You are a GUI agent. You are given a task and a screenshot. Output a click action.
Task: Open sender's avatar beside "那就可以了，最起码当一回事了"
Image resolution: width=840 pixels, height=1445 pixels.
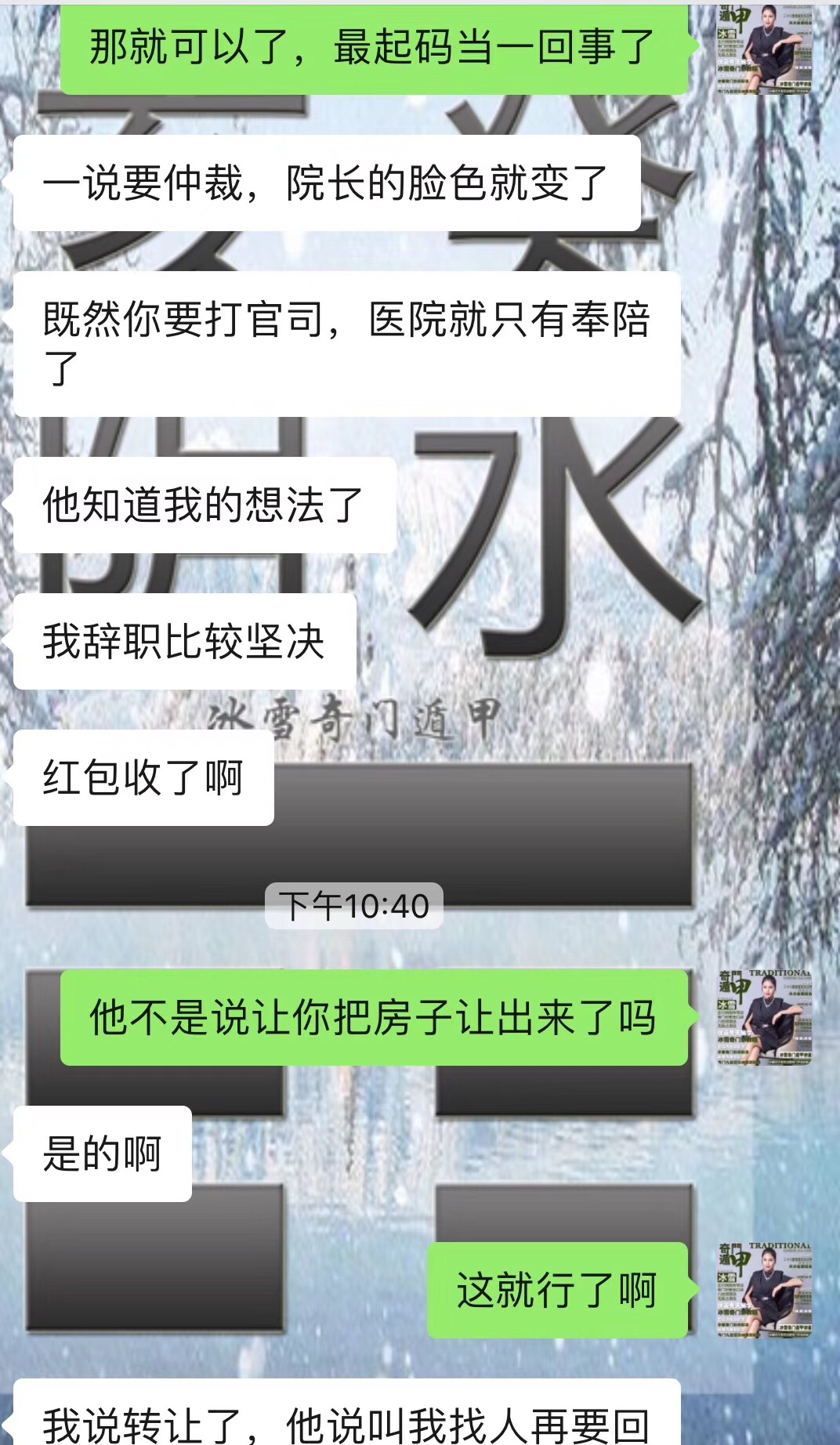pyautogui.click(x=764, y=49)
